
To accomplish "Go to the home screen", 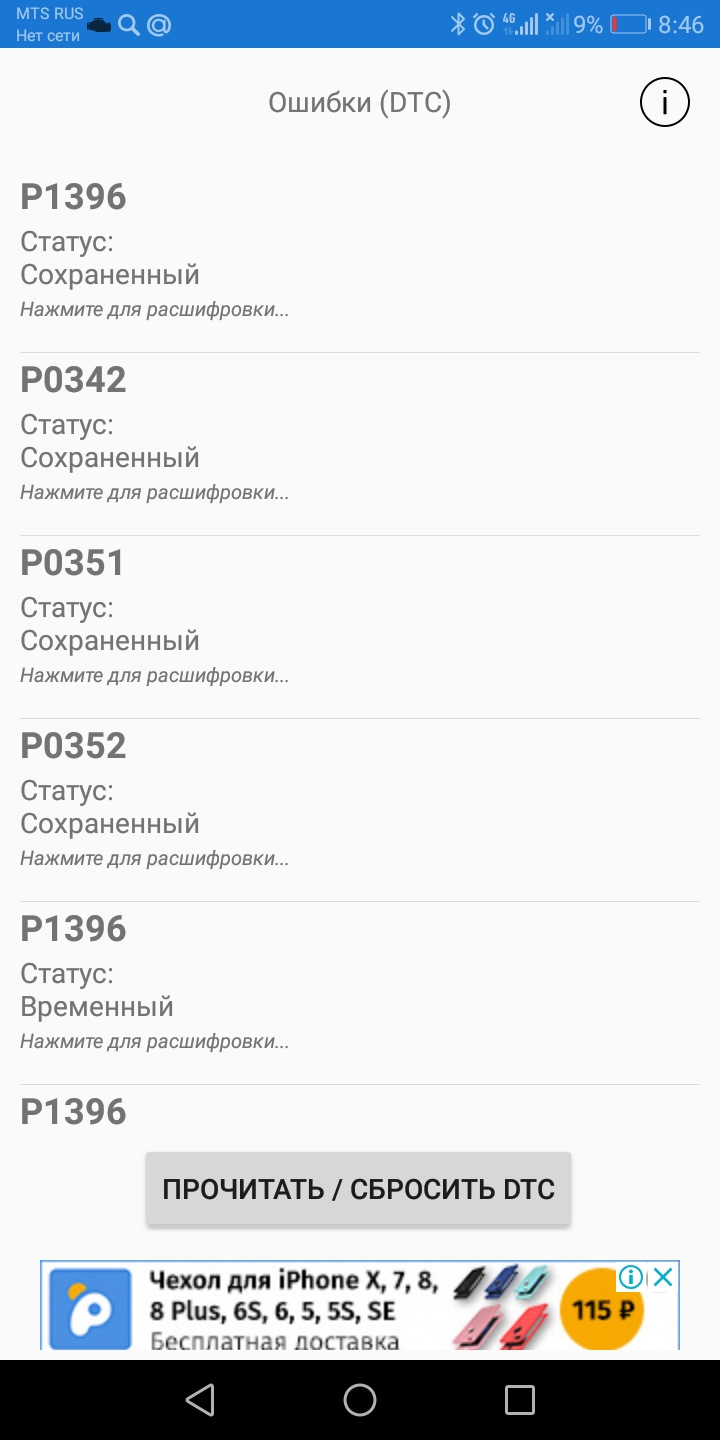I will 360,1400.
